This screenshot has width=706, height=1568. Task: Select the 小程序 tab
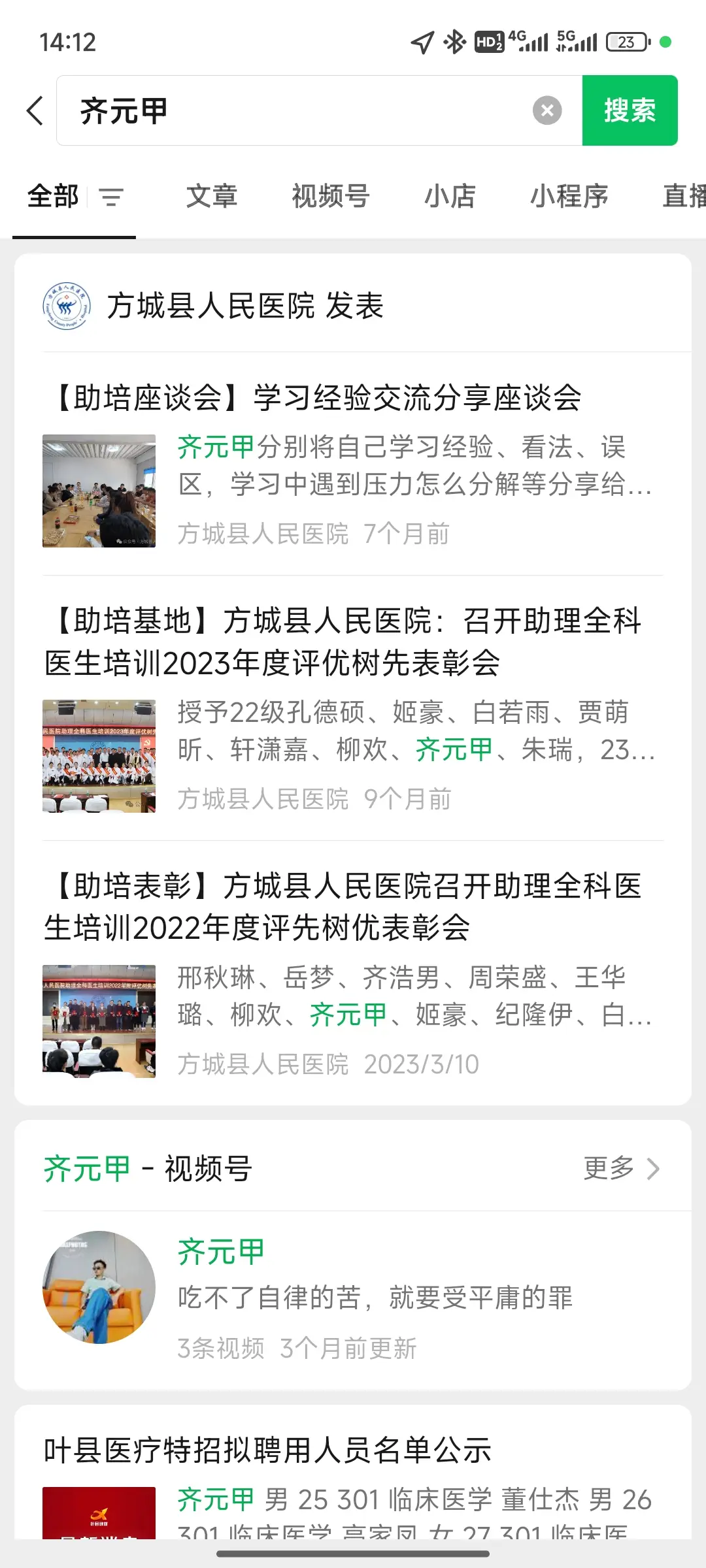click(x=569, y=197)
